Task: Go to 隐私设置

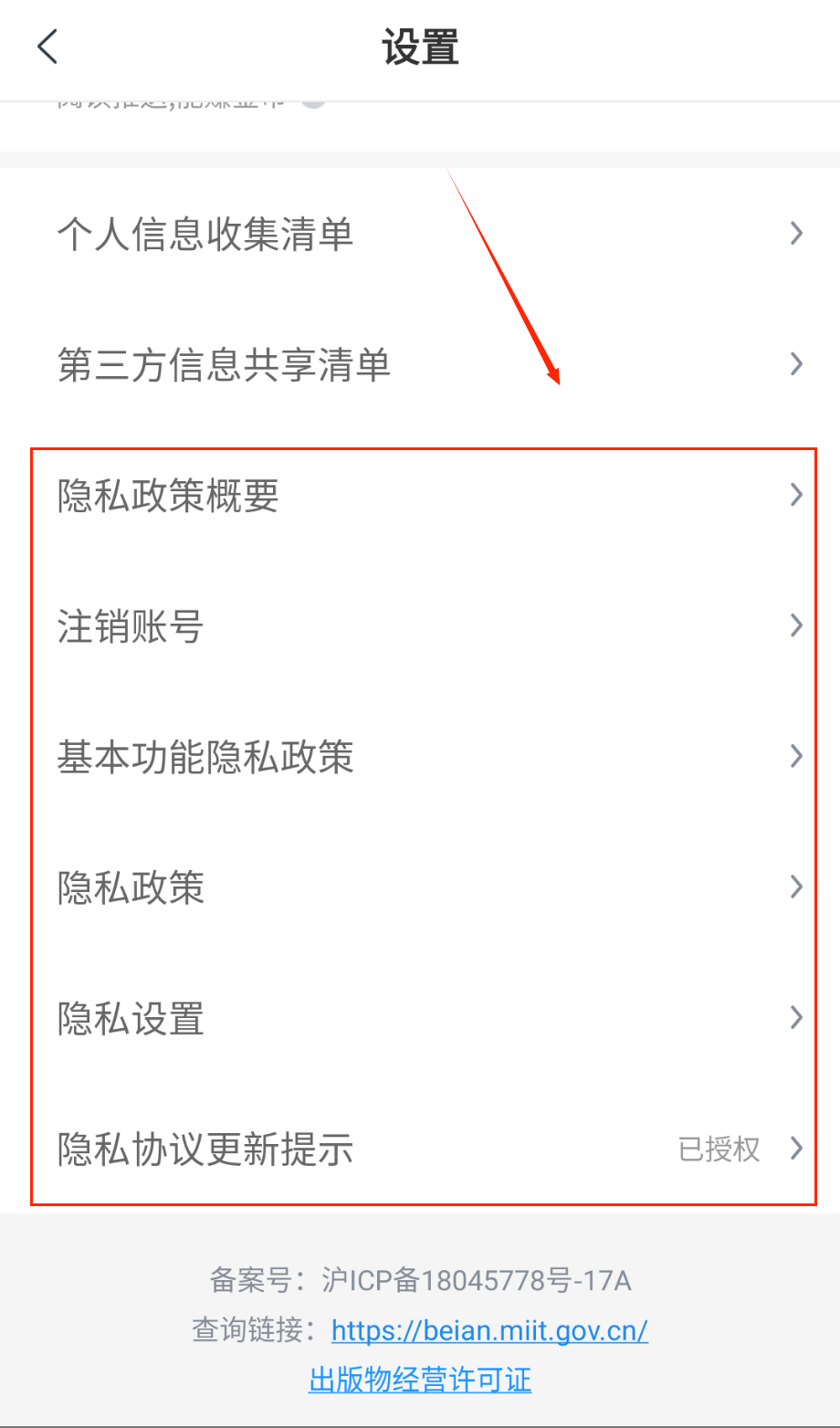Action: coord(420,1018)
